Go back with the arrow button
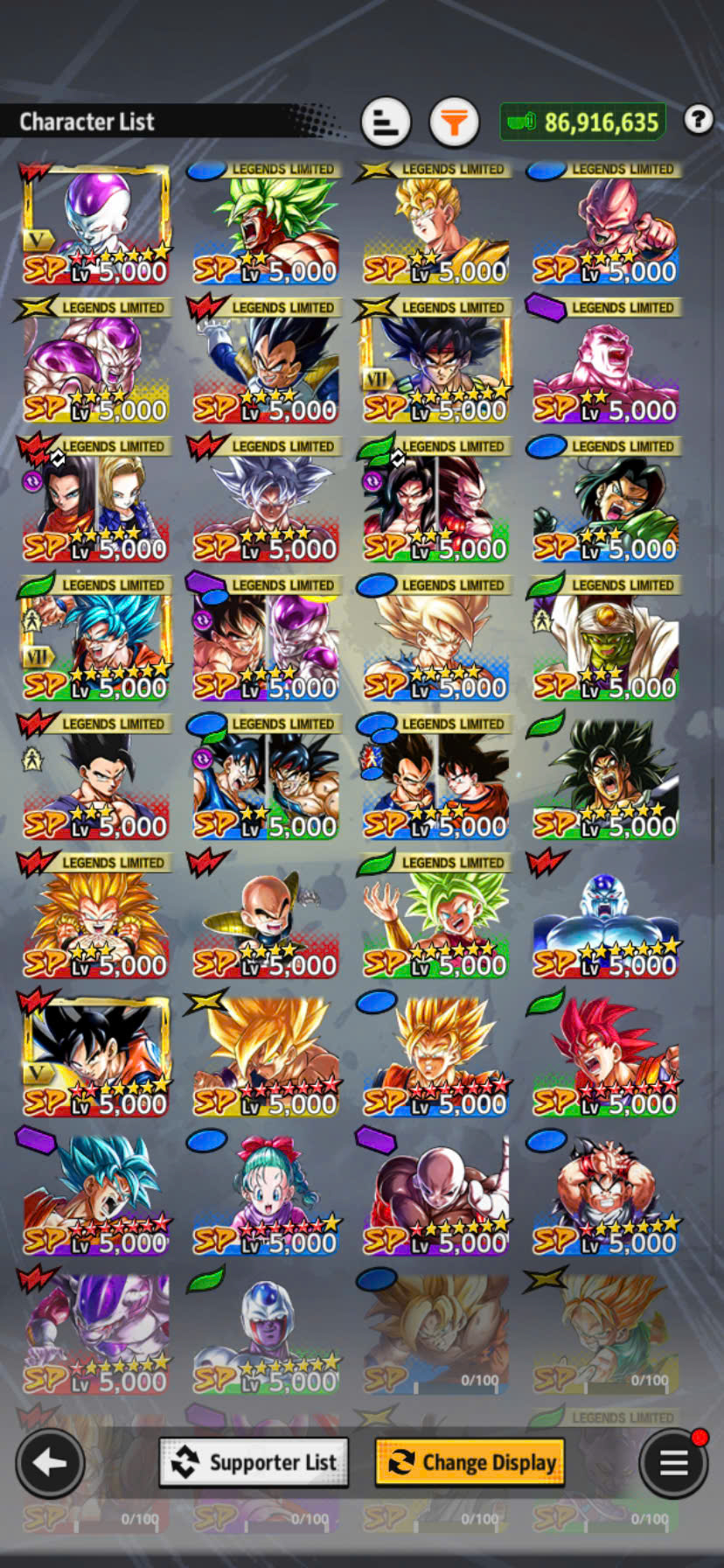724x1568 pixels. tap(50, 1462)
